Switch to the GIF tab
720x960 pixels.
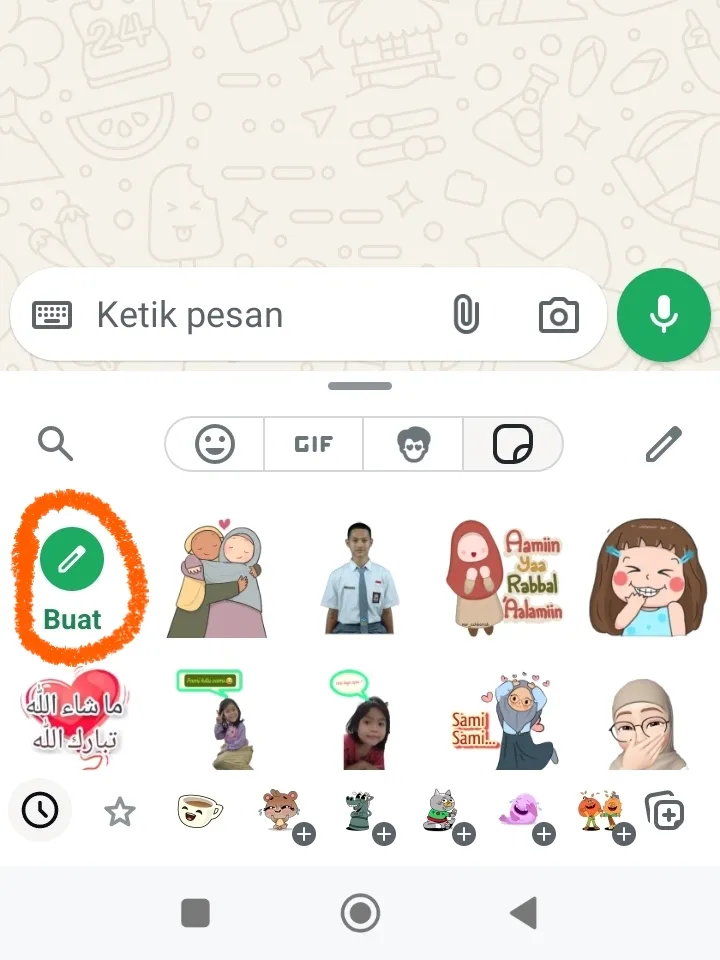coord(313,444)
